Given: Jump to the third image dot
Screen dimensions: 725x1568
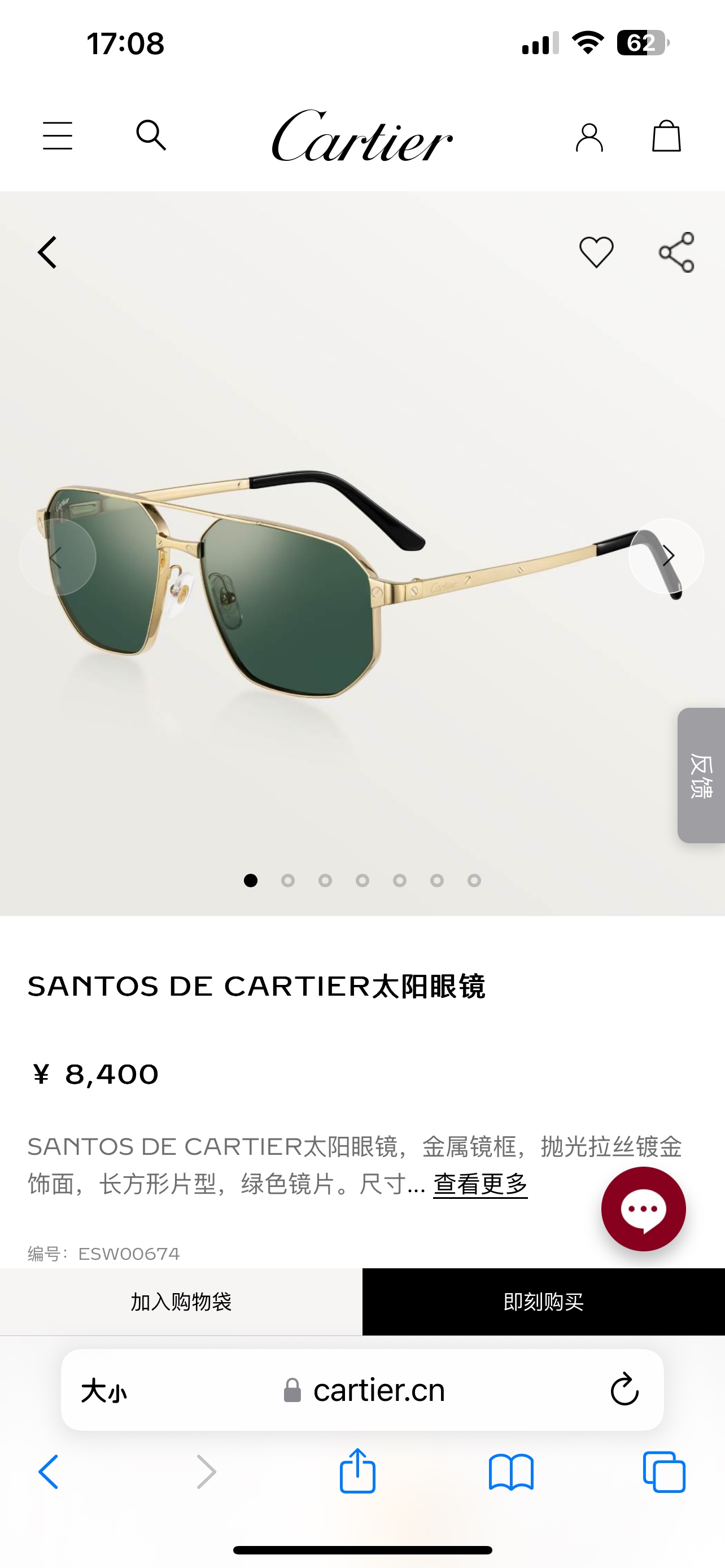Looking at the screenshot, I should tap(325, 880).
